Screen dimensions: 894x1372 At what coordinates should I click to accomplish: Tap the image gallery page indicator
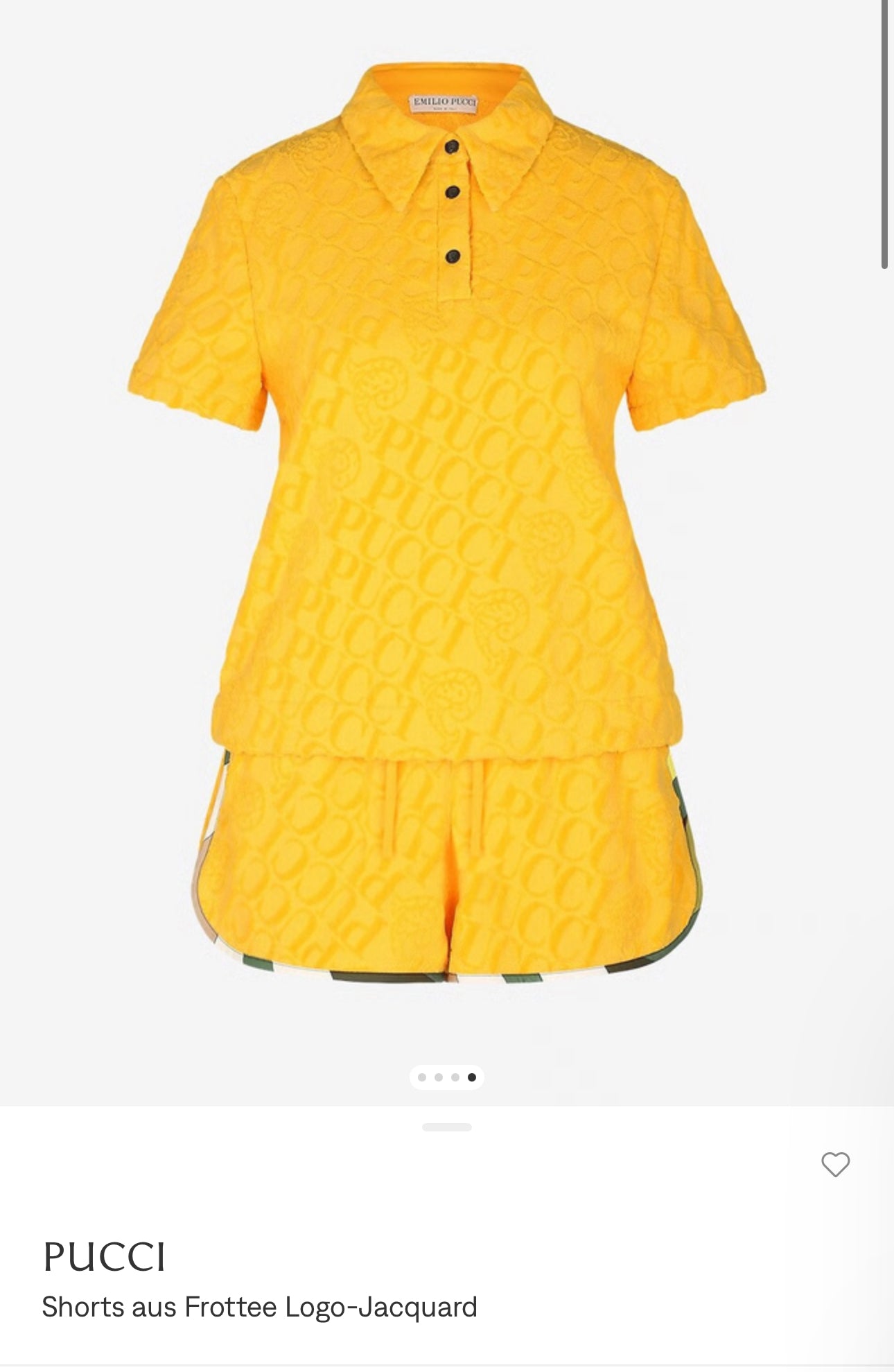pyautogui.click(x=447, y=1077)
